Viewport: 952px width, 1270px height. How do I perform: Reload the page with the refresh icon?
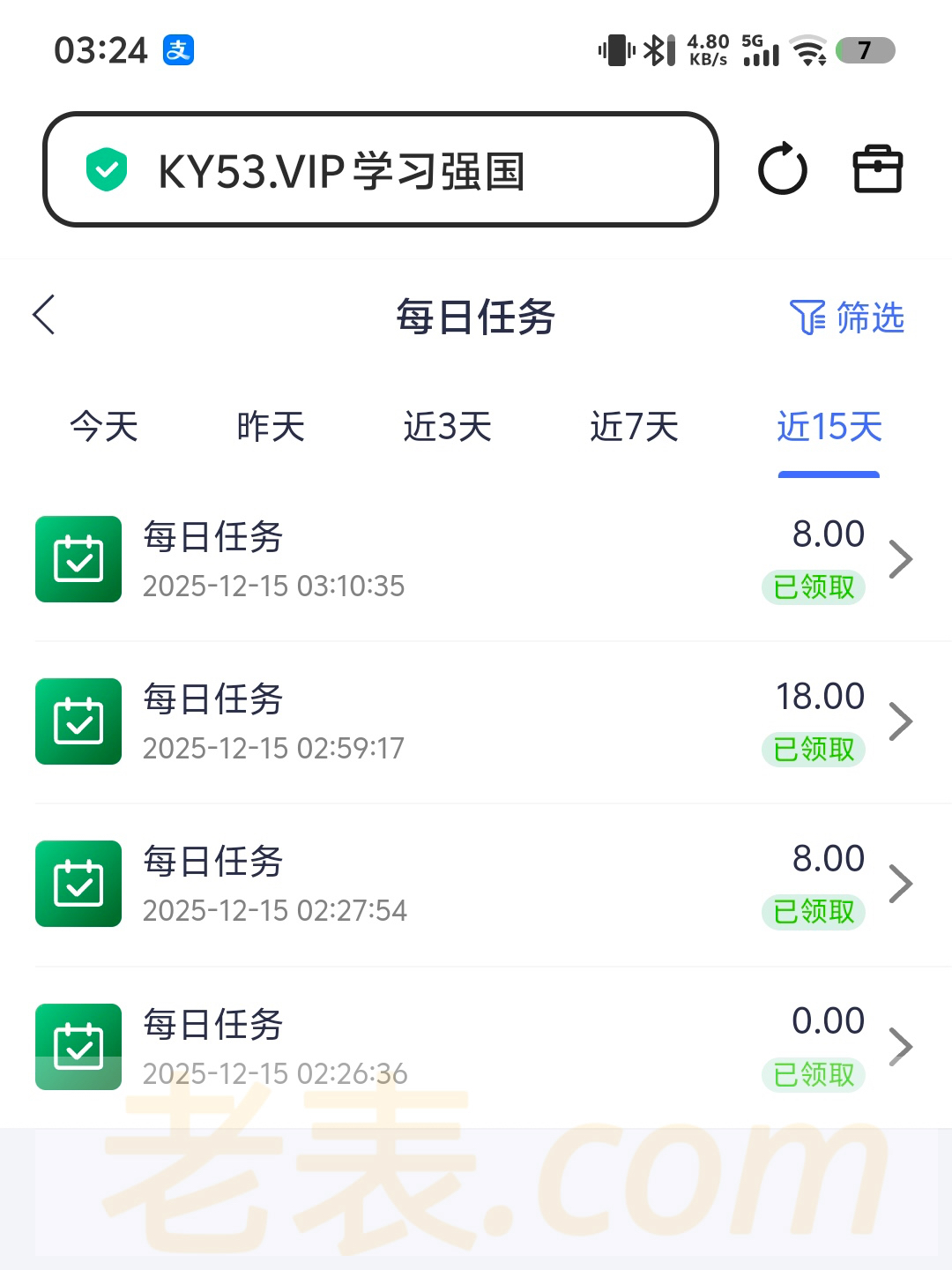point(782,169)
